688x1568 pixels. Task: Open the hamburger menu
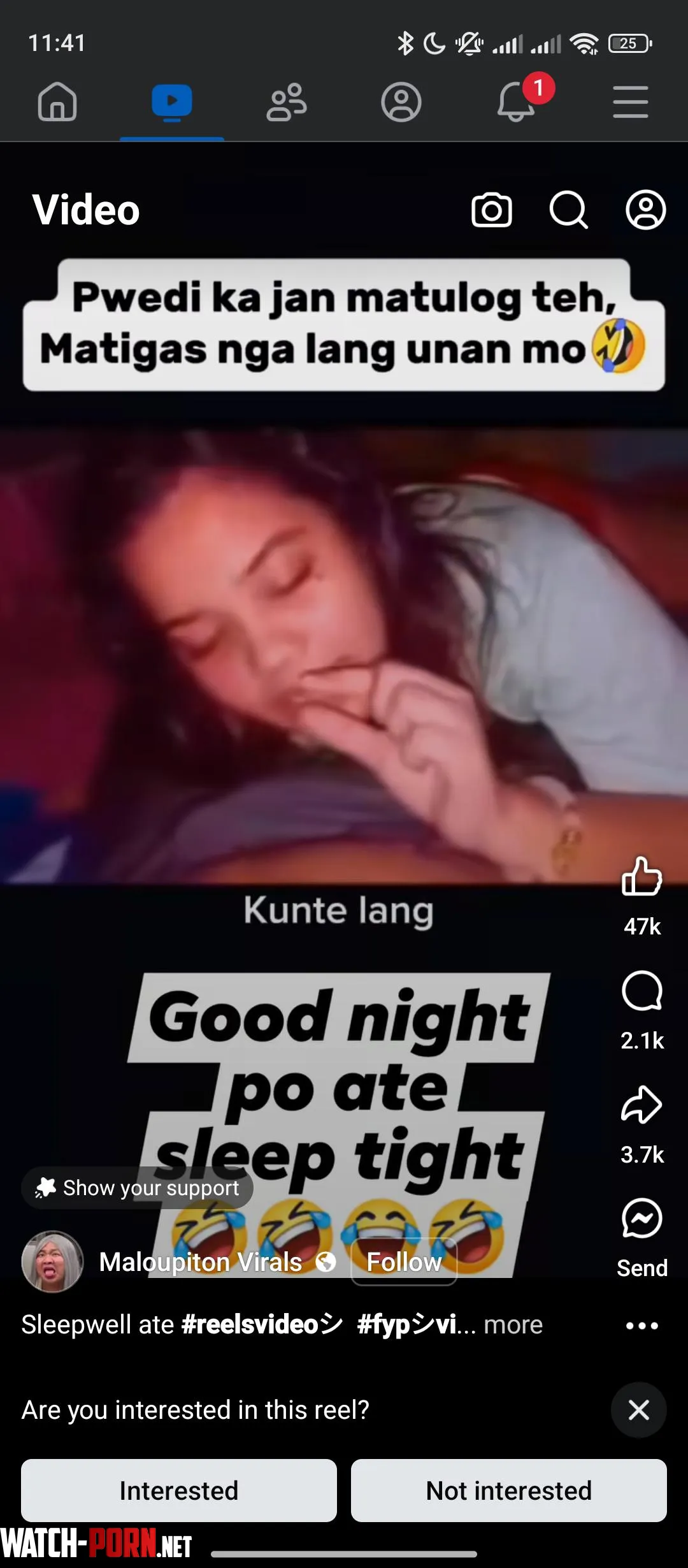pyautogui.click(x=631, y=102)
